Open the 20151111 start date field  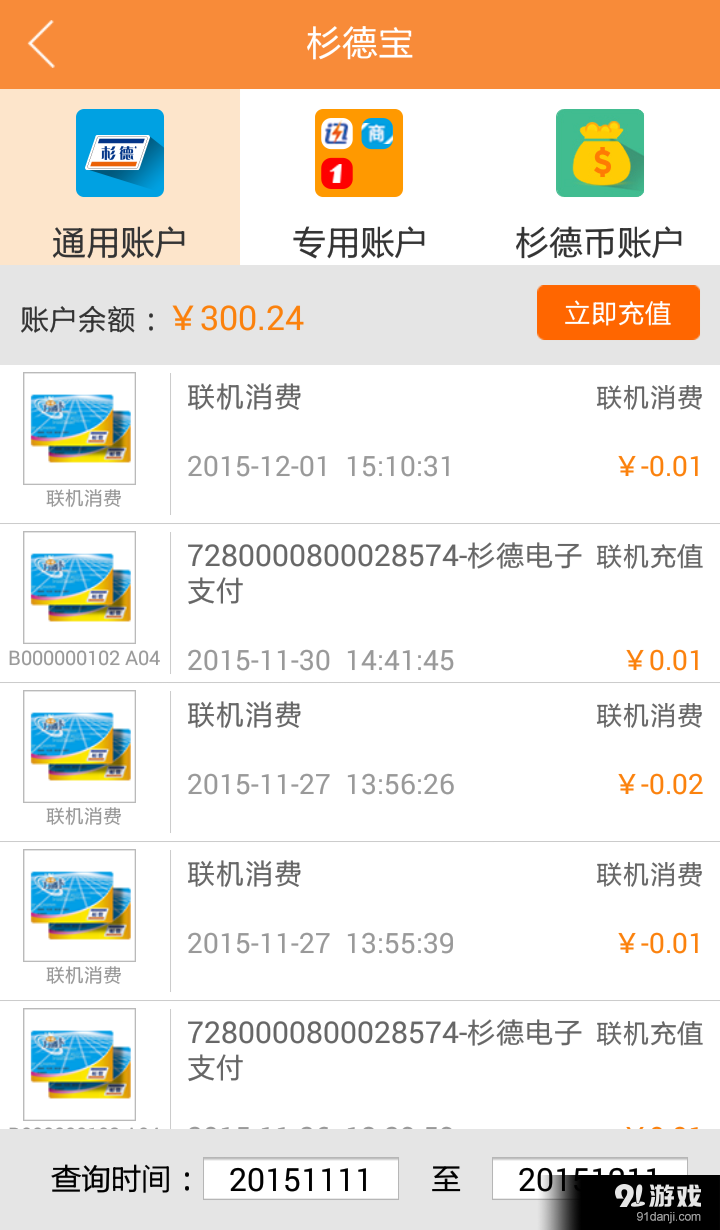point(300,1179)
